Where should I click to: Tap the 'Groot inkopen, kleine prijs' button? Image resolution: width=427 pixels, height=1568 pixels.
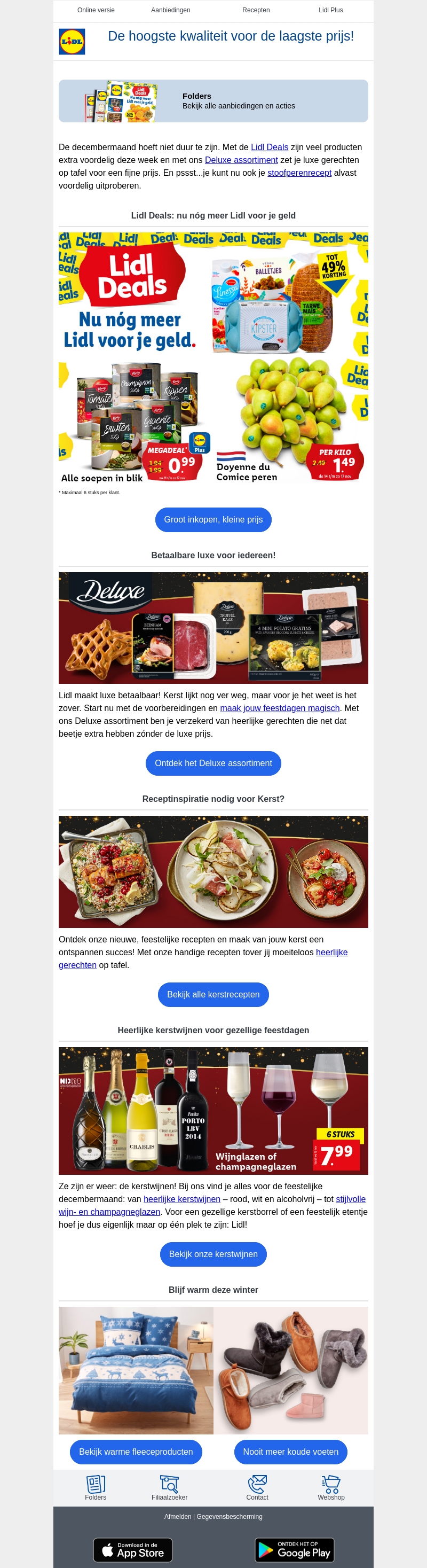point(213,519)
